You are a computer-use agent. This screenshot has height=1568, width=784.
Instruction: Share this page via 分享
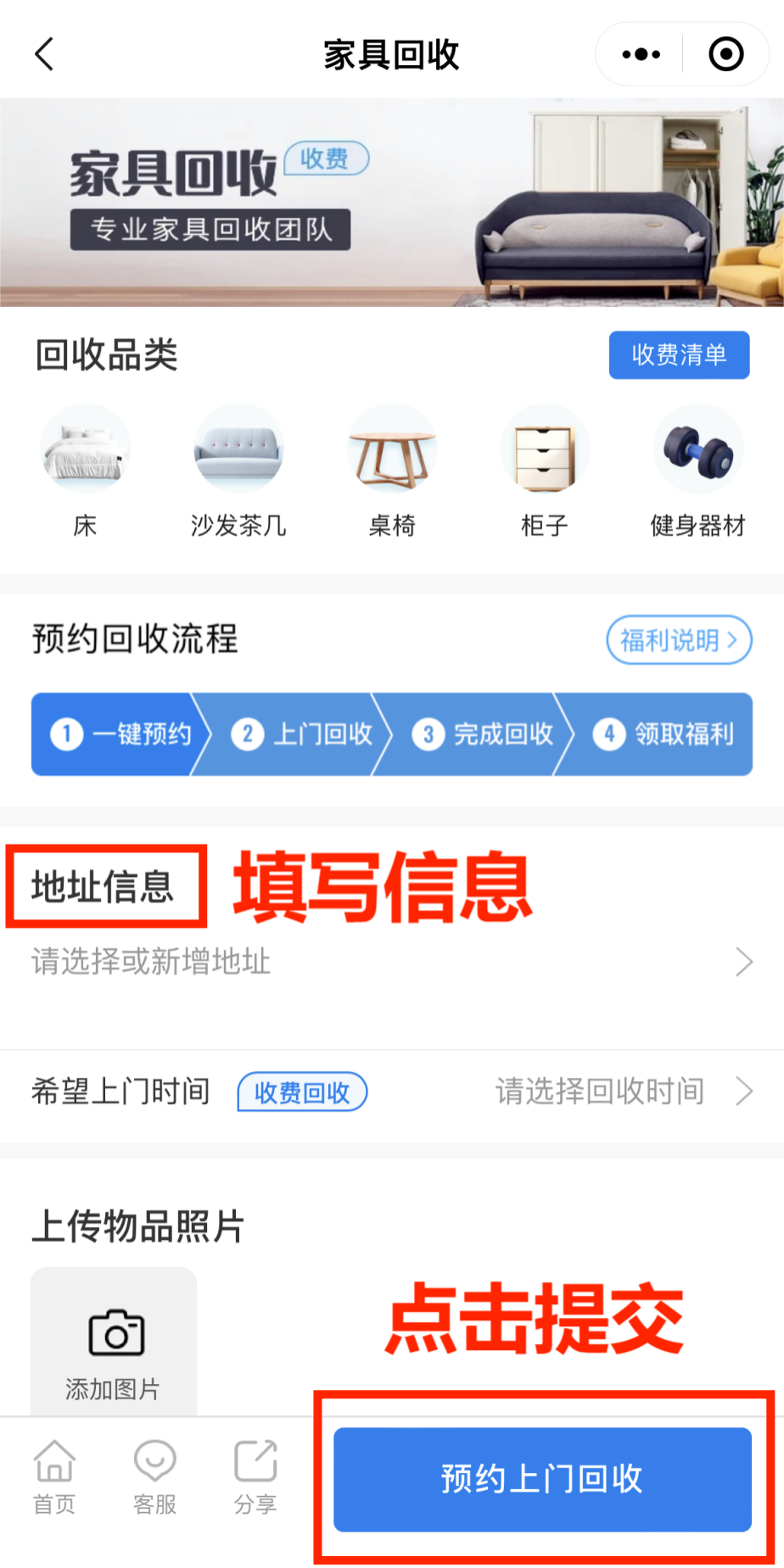(x=255, y=1477)
